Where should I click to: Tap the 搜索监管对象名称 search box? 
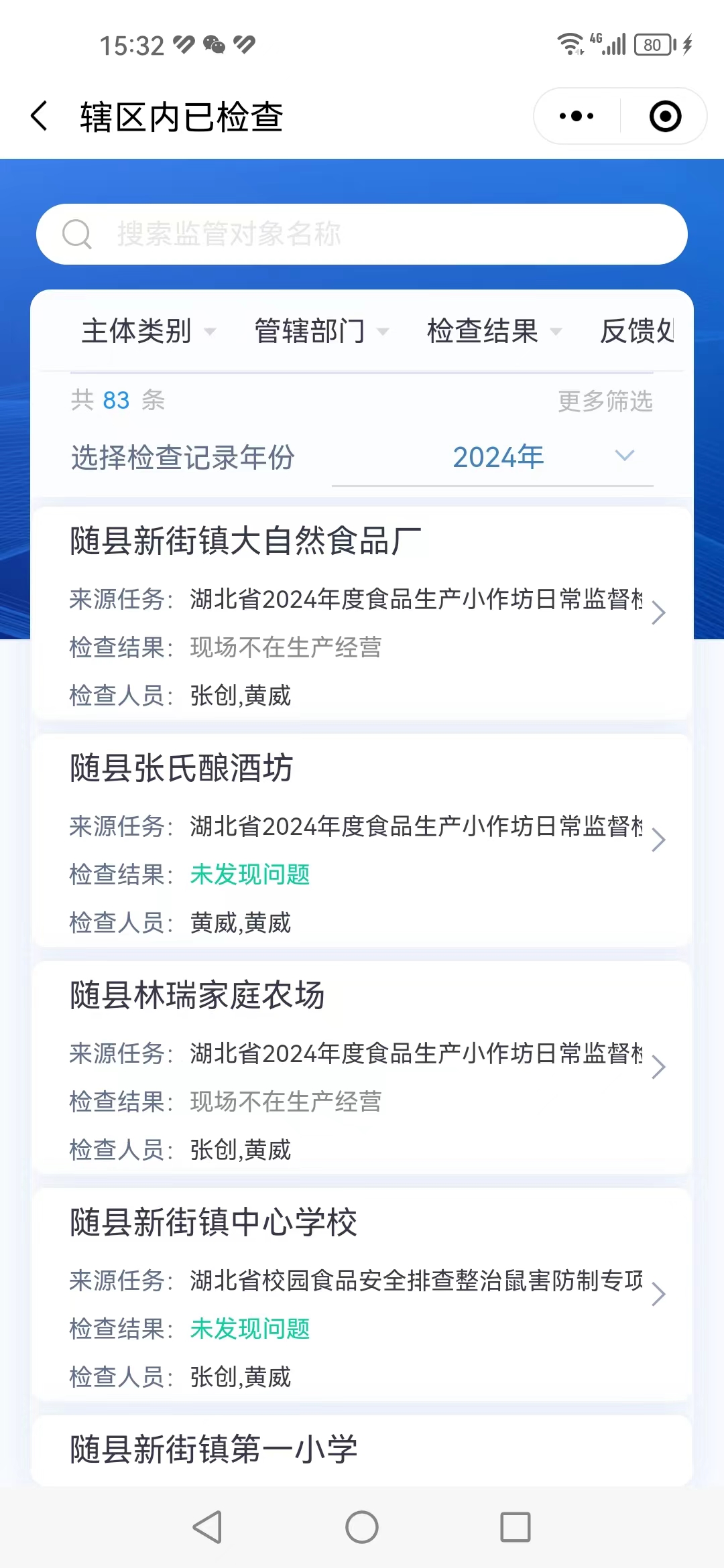(362, 234)
